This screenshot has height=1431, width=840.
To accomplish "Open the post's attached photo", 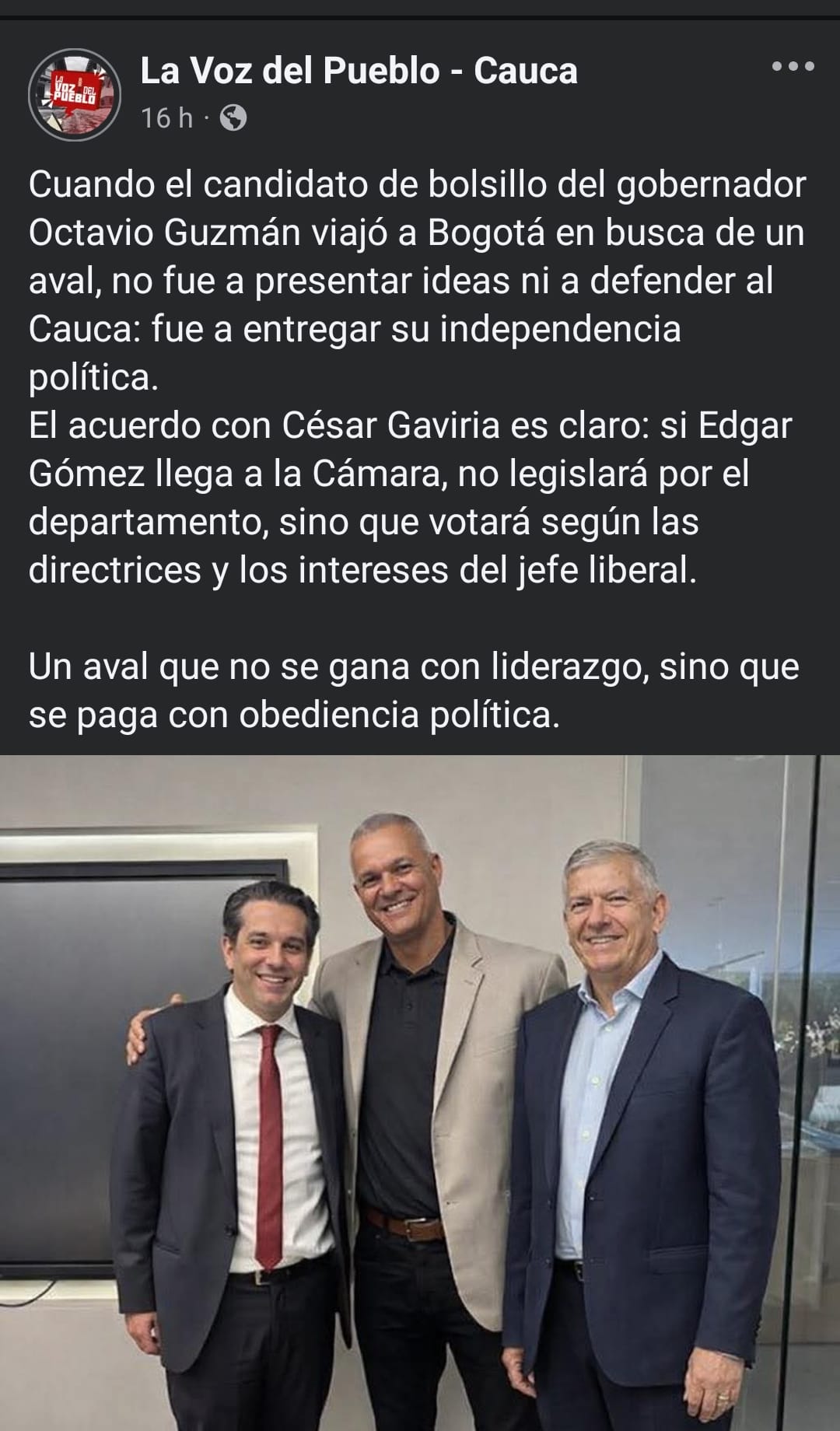I will point(420,1089).
